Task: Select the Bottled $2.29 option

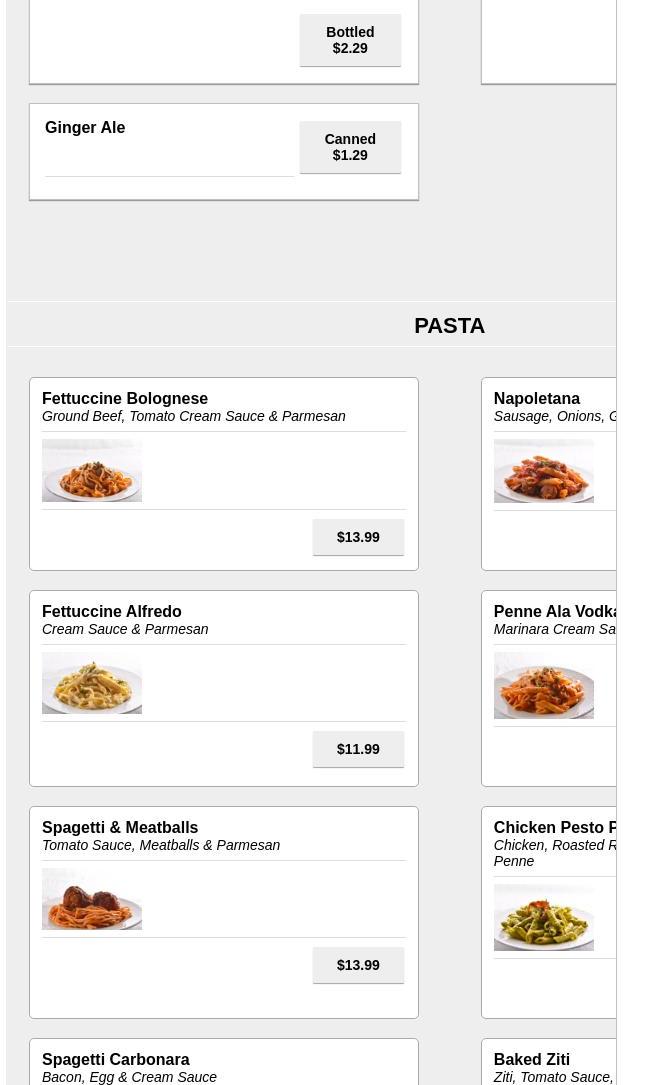Action: [350, 40]
